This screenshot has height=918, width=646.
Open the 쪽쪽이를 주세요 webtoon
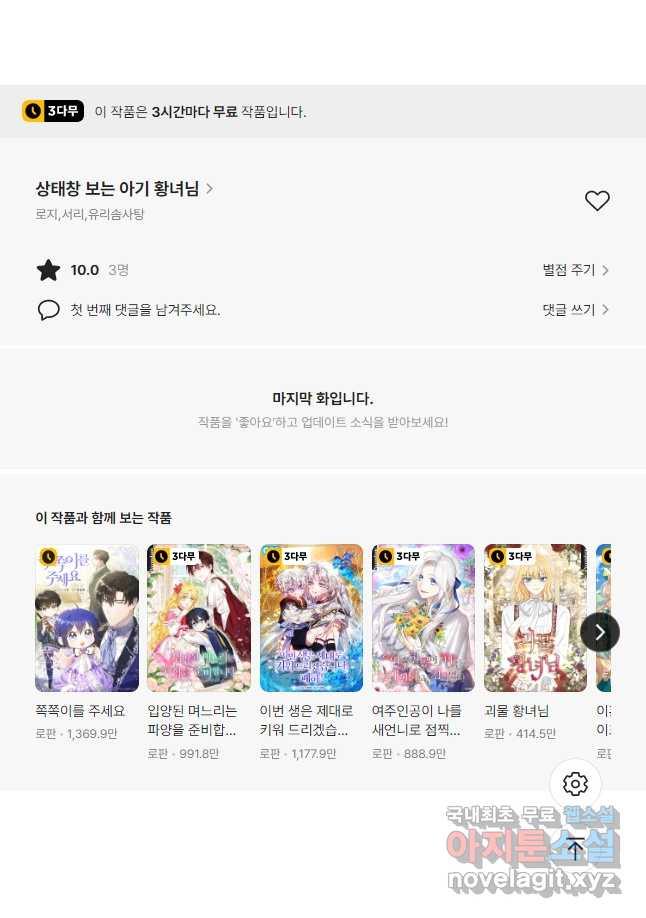tap(87, 618)
